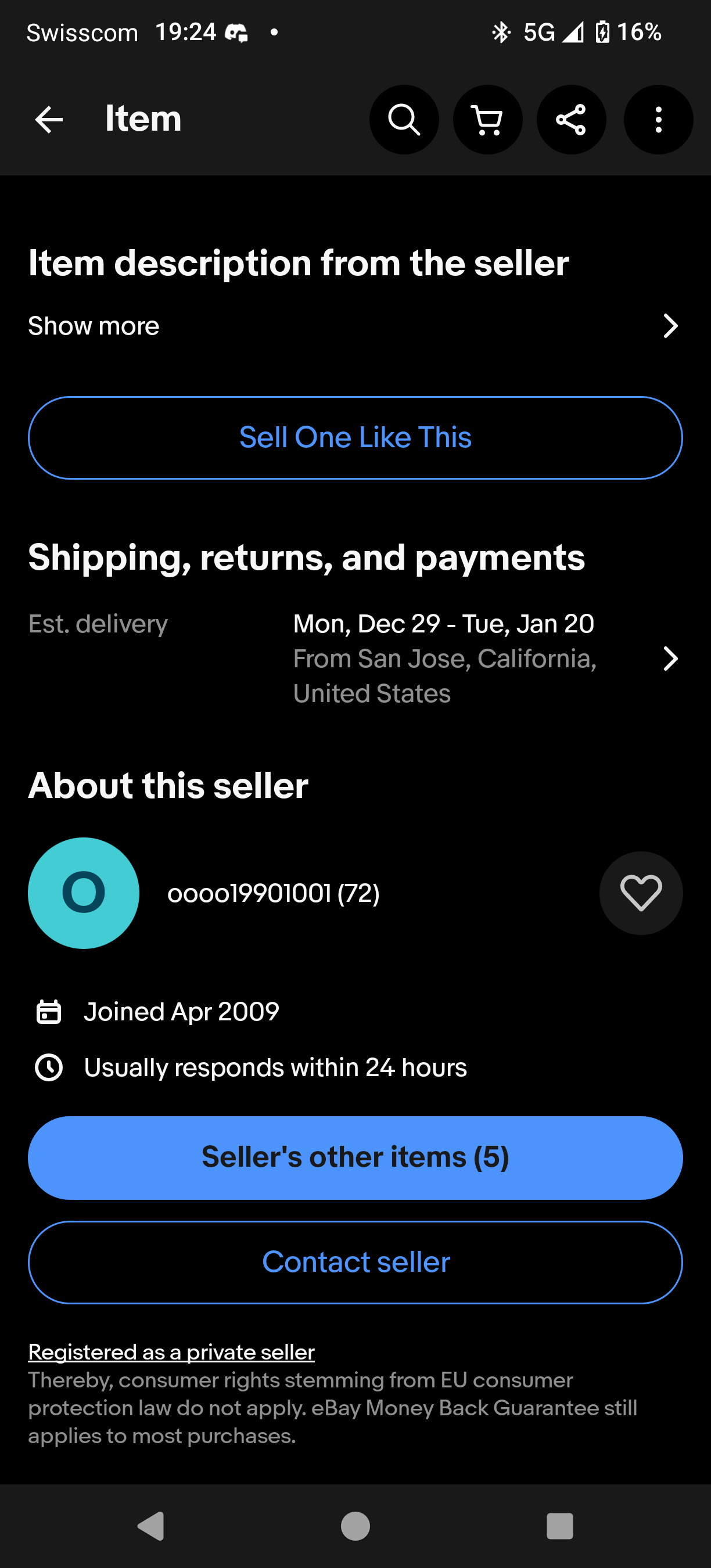Open recent apps with the system square button
The image size is (711, 1568).
point(559,1526)
